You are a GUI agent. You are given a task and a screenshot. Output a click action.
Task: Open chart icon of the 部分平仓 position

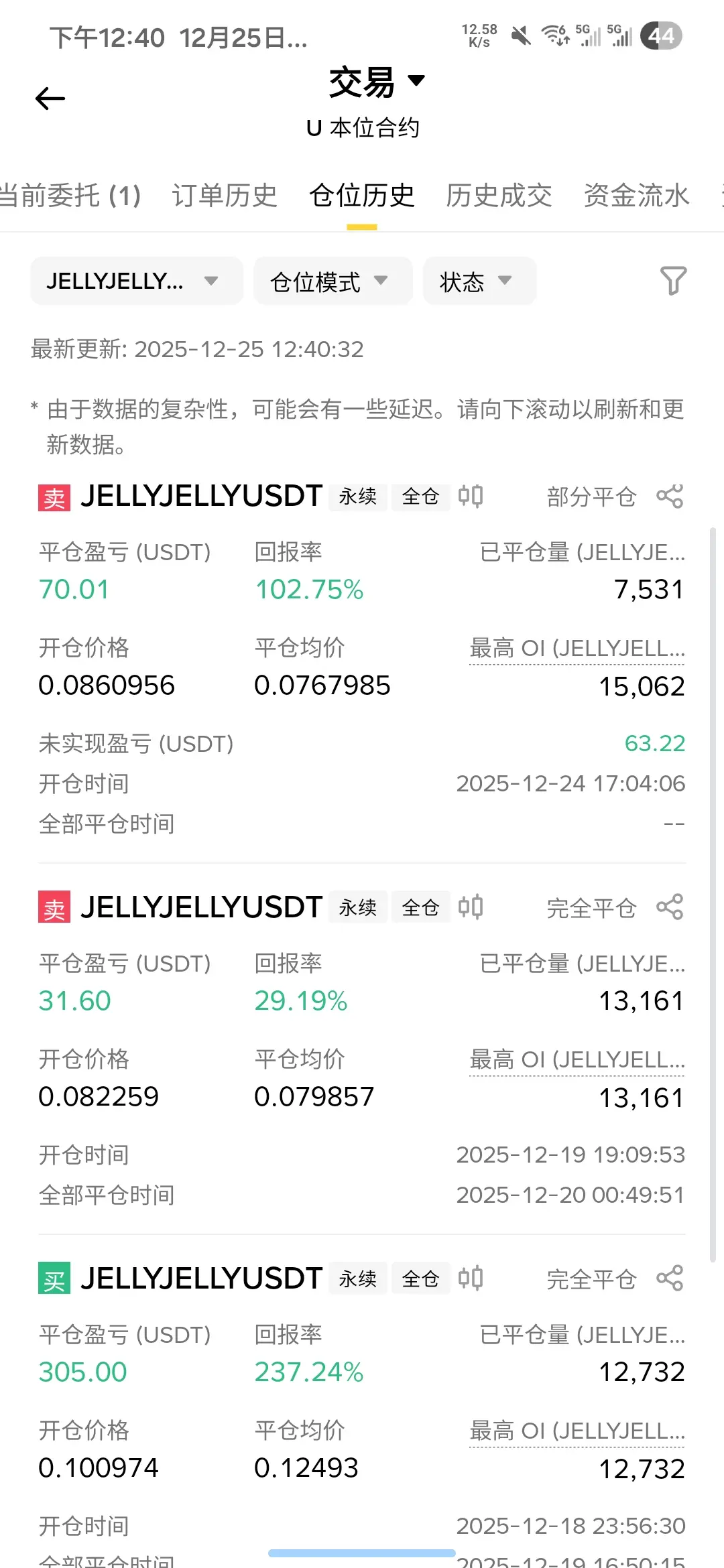pyautogui.click(x=471, y=497)
